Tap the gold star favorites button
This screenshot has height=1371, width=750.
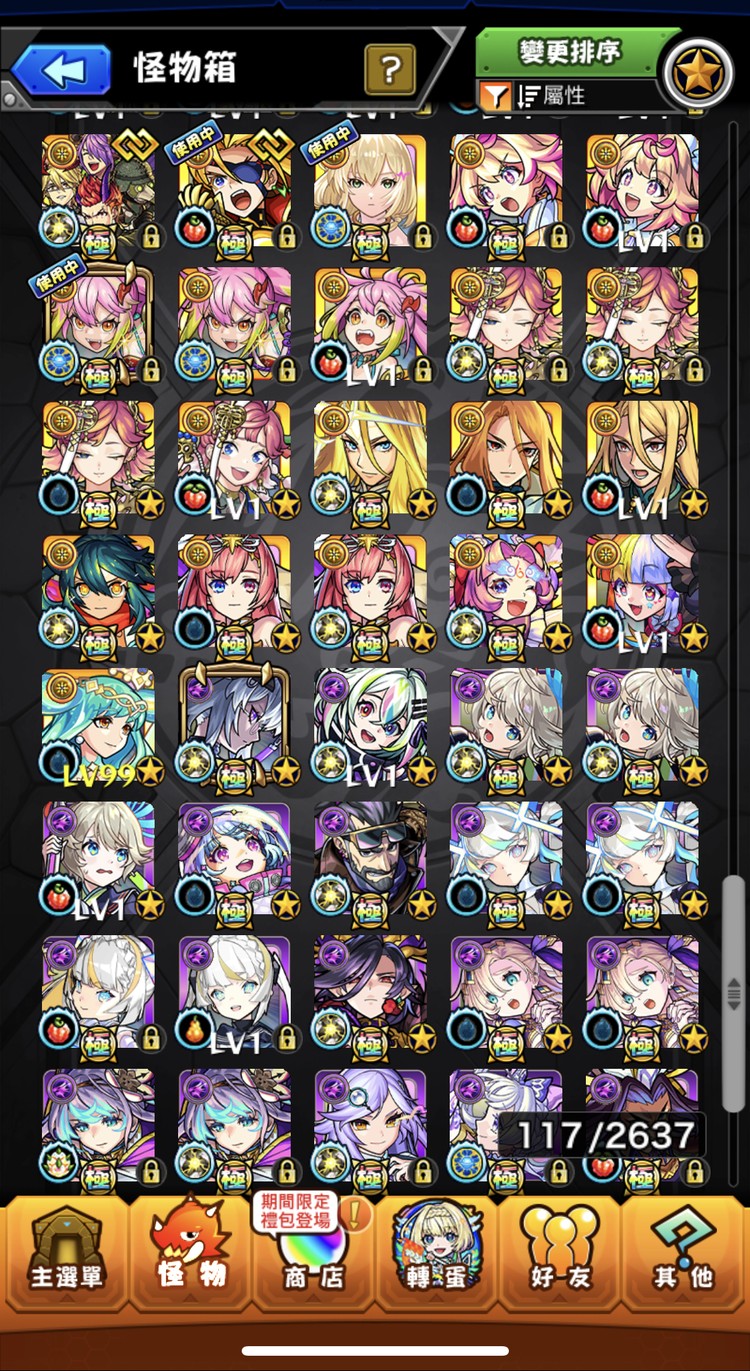[x=698, y=72]
